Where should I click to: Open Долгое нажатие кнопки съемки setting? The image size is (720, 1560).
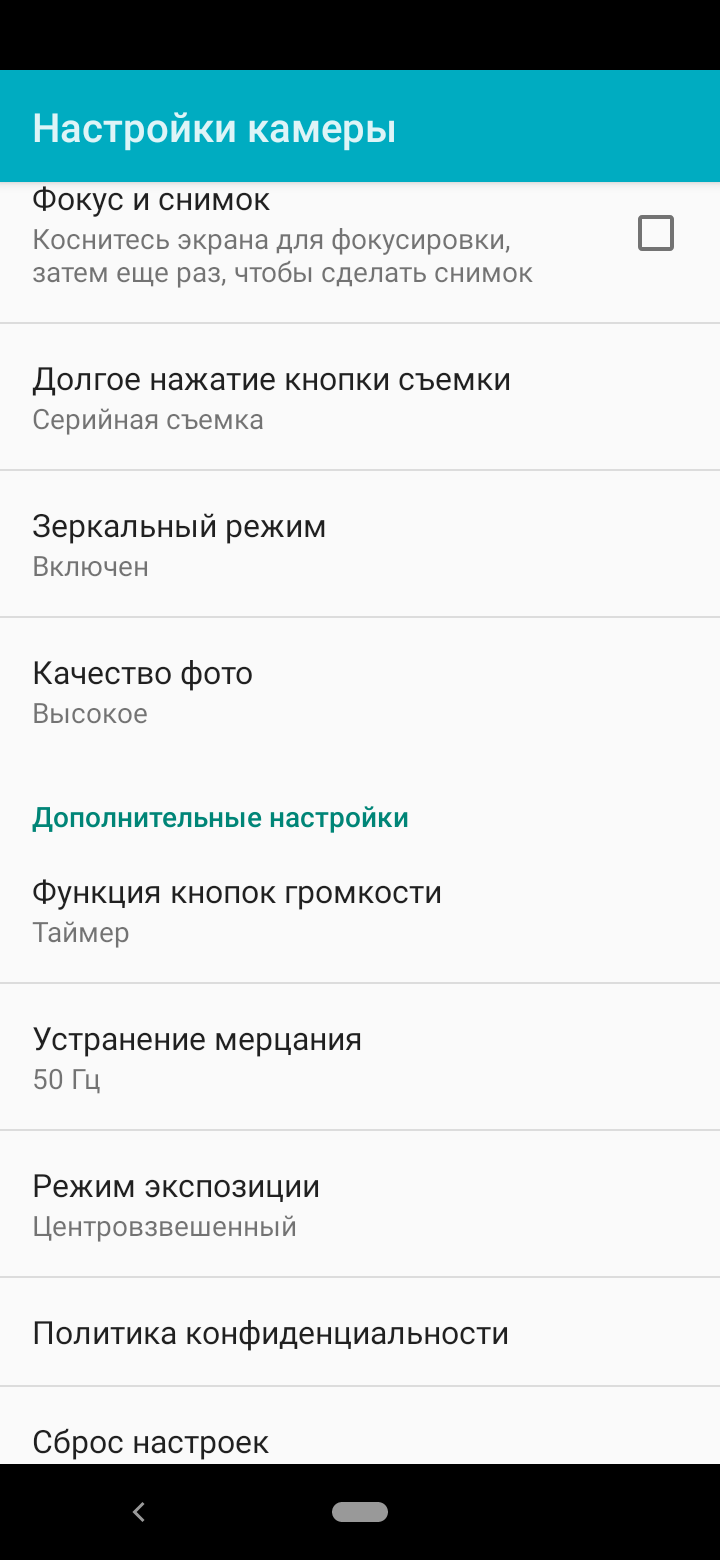click(x=360, y=397)
